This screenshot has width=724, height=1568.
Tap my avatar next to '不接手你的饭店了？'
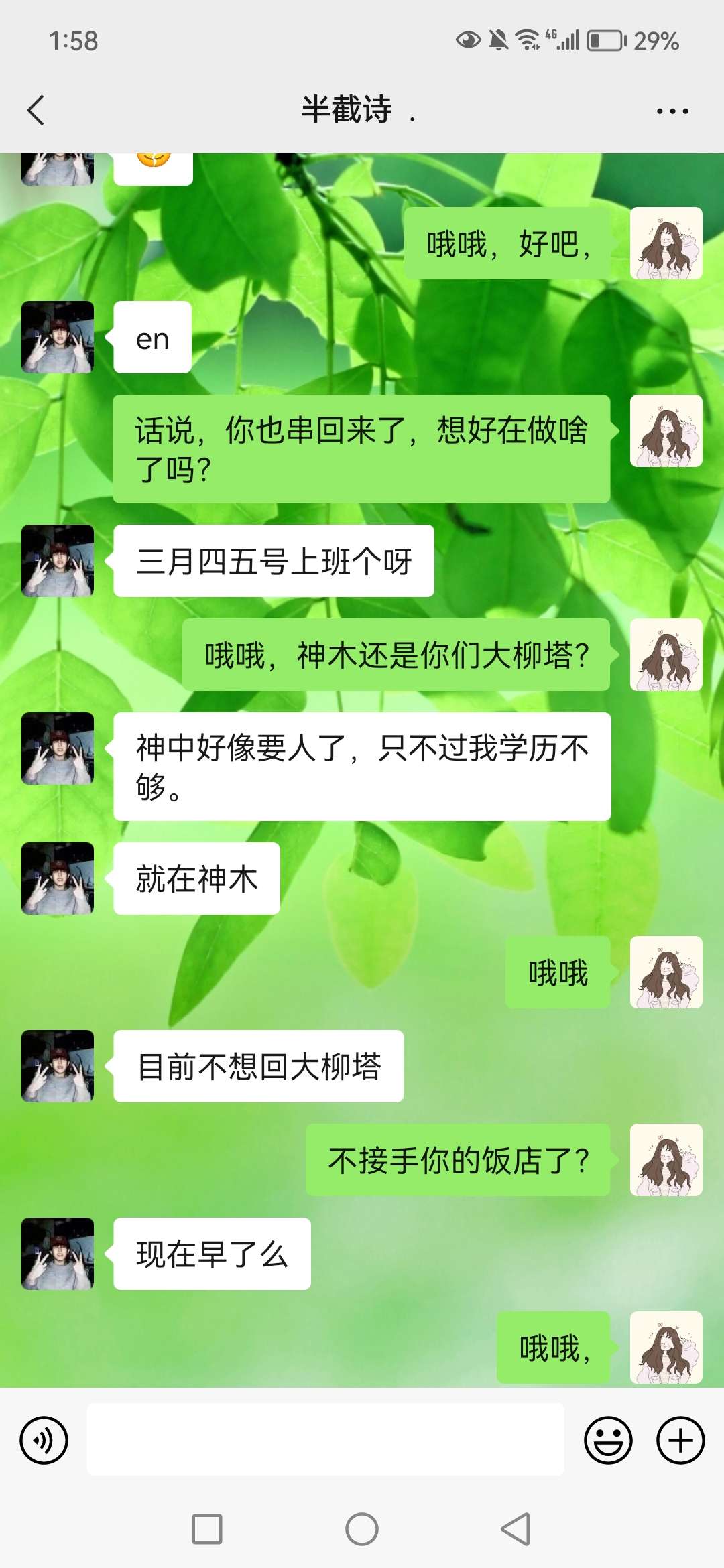tap(666, 1160)
